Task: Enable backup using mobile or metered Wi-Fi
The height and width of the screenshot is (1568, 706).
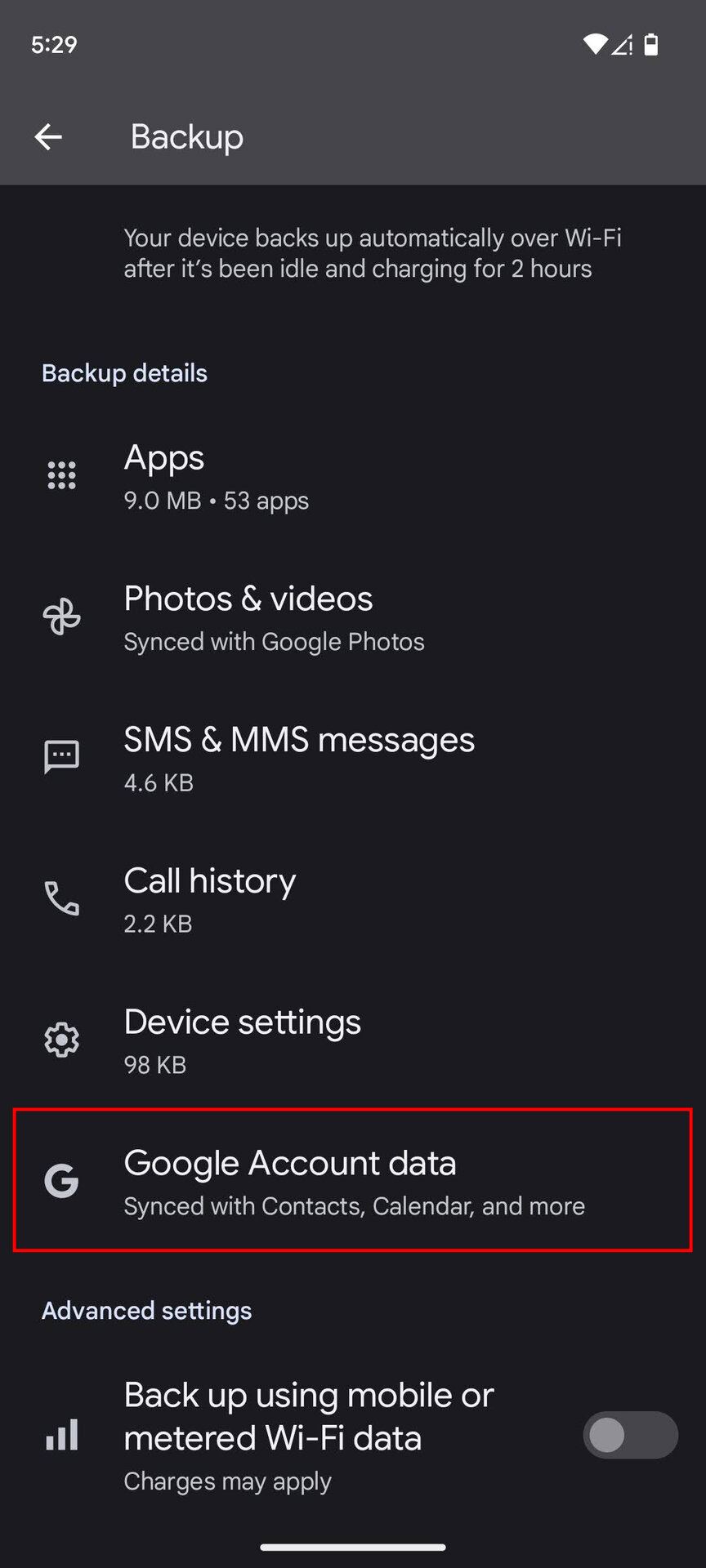Action: [629, 1435]
